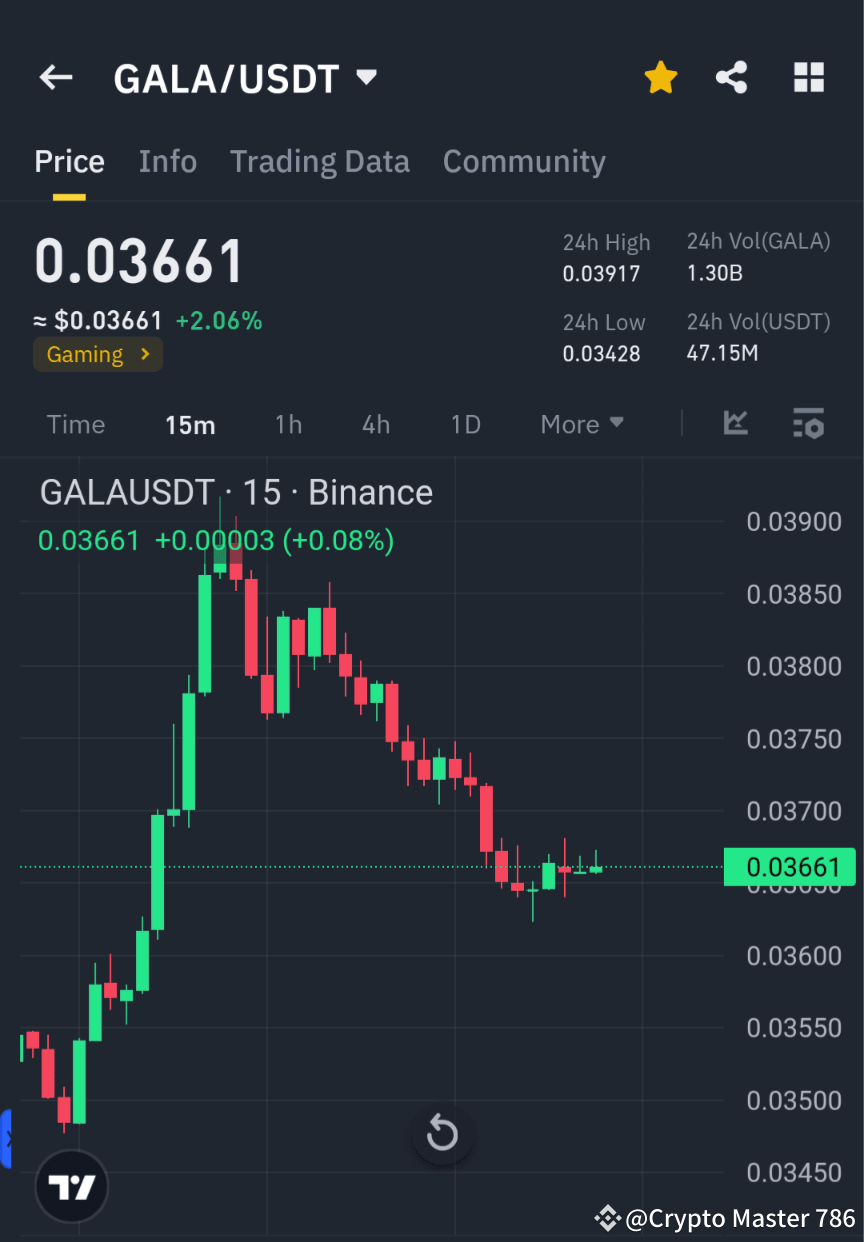Open the Gaming category chevron
Image resolution: width=864 pixels, height=1242 pixels.
(x=145, y=354)
